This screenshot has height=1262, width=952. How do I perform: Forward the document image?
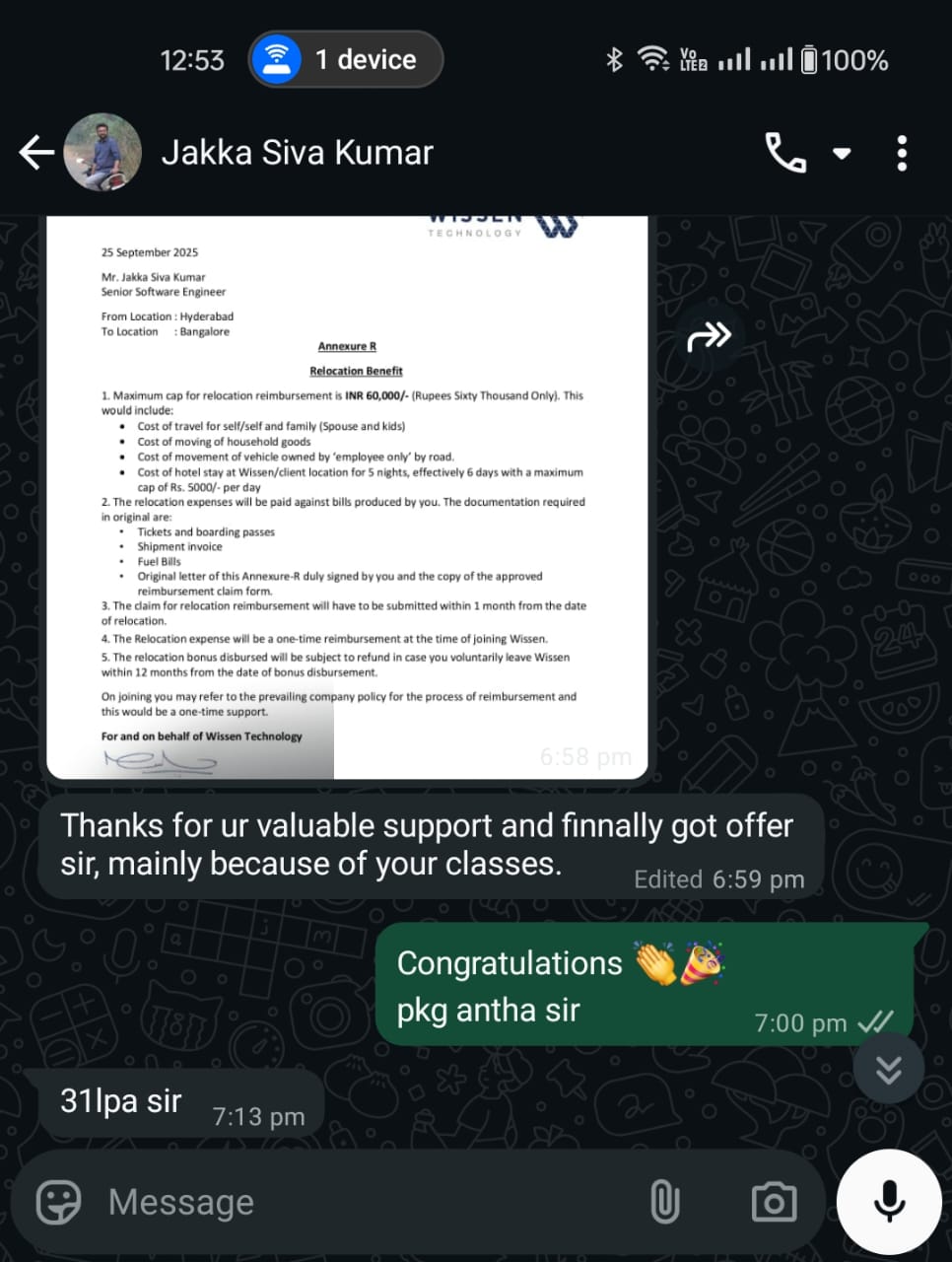click(709, 337)
